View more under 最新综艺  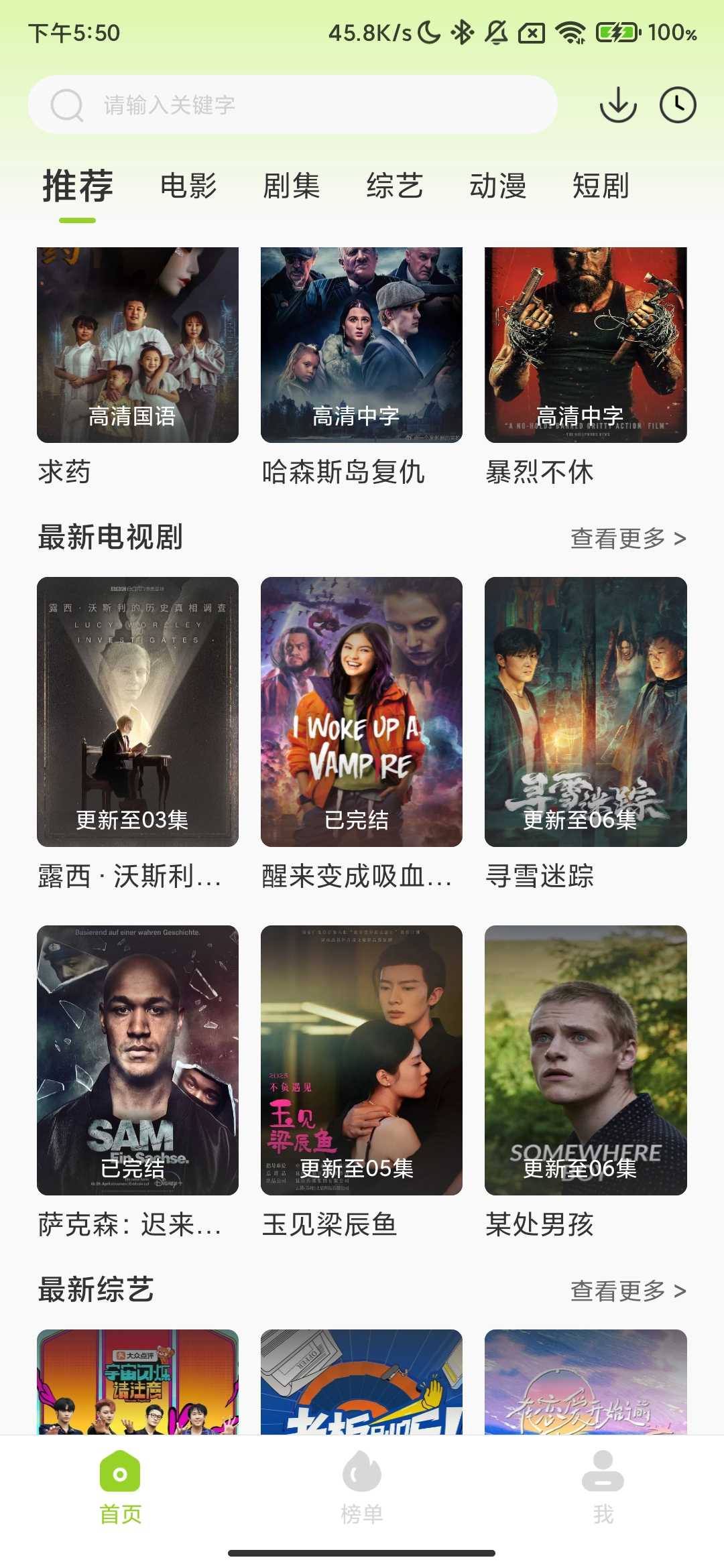[x=628, y=1291]
